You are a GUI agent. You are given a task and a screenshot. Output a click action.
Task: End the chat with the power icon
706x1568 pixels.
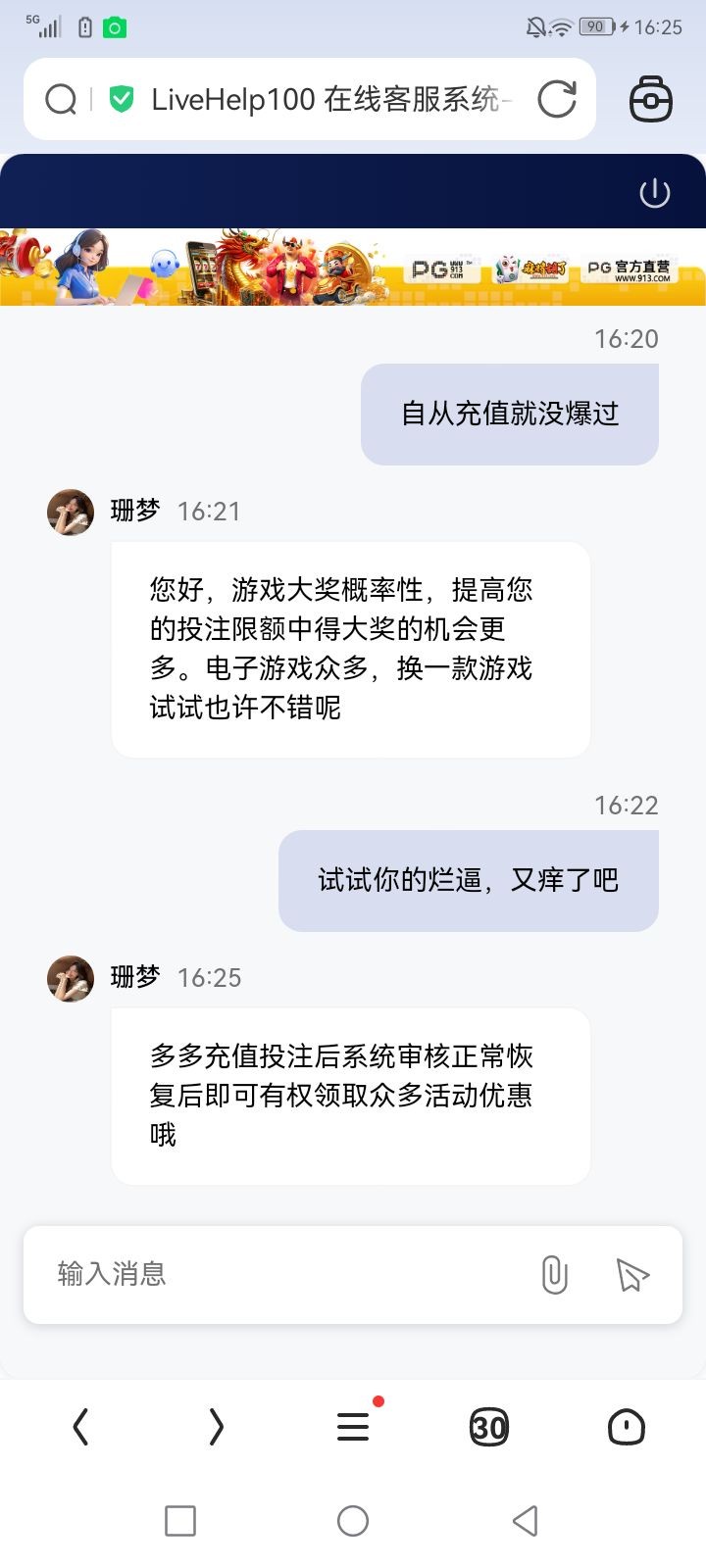coord(654,193)
